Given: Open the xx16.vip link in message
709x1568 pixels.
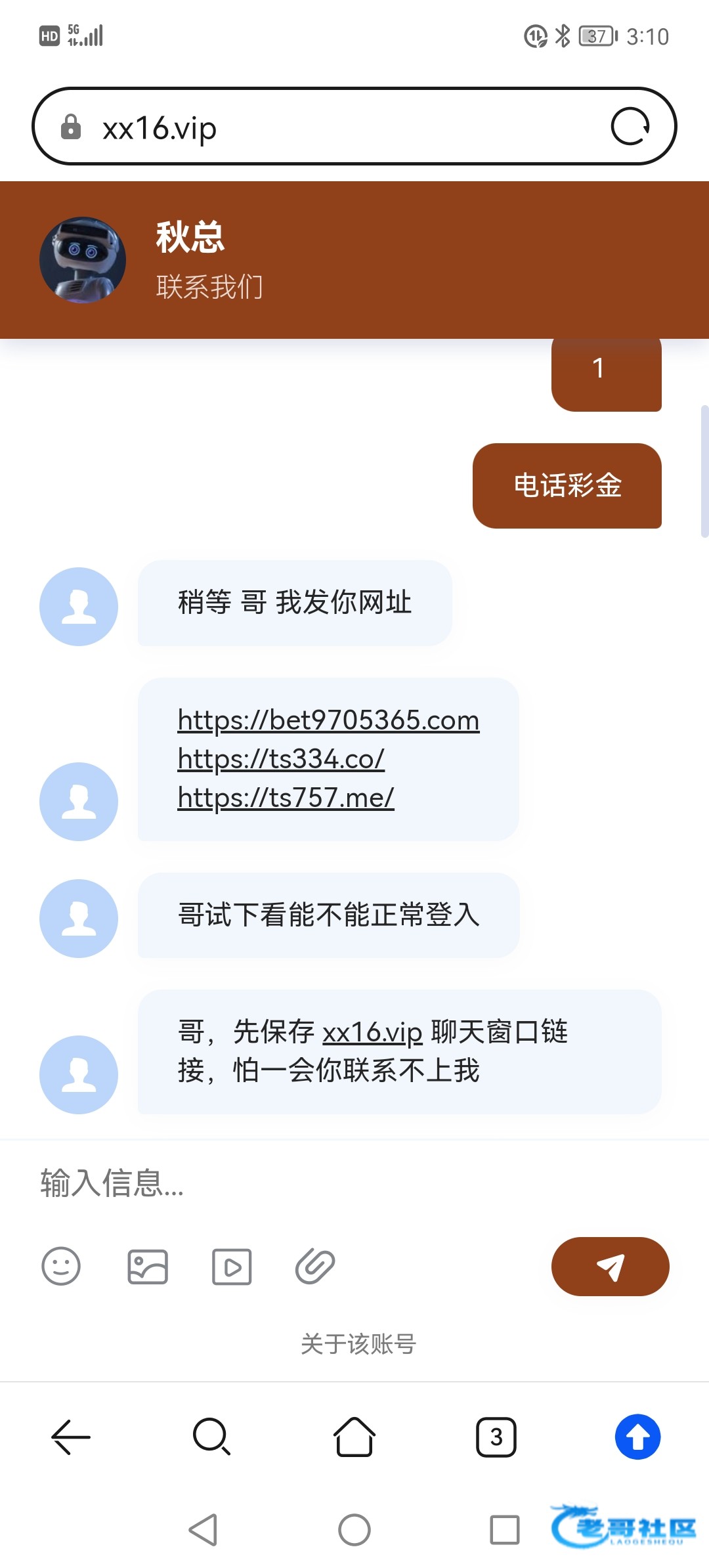Looking at the screenshot, I should (x=372, y=1032).
